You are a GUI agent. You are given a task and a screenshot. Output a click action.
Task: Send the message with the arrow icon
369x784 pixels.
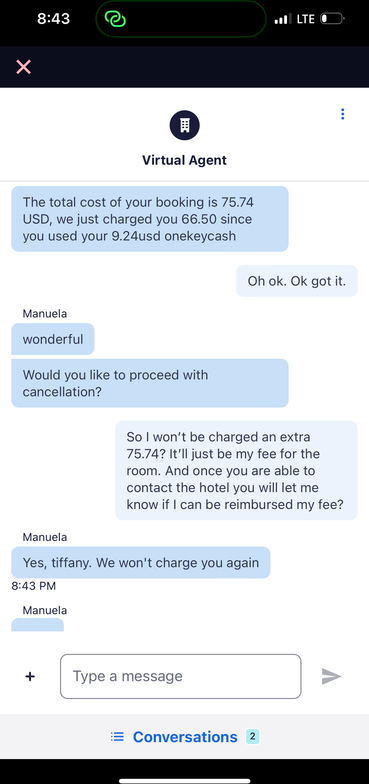(331, 676)
